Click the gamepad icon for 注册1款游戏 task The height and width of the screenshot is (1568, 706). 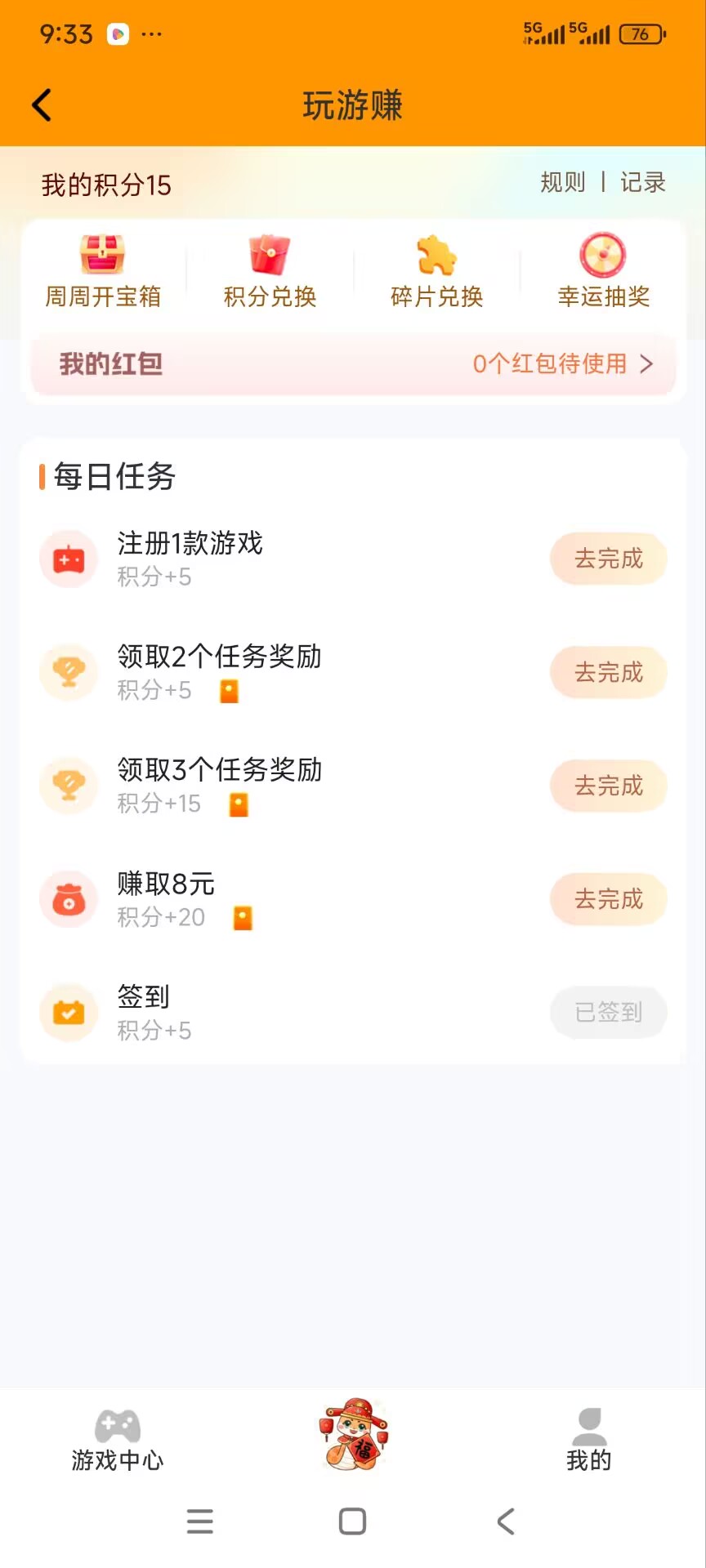coord(69,559)
